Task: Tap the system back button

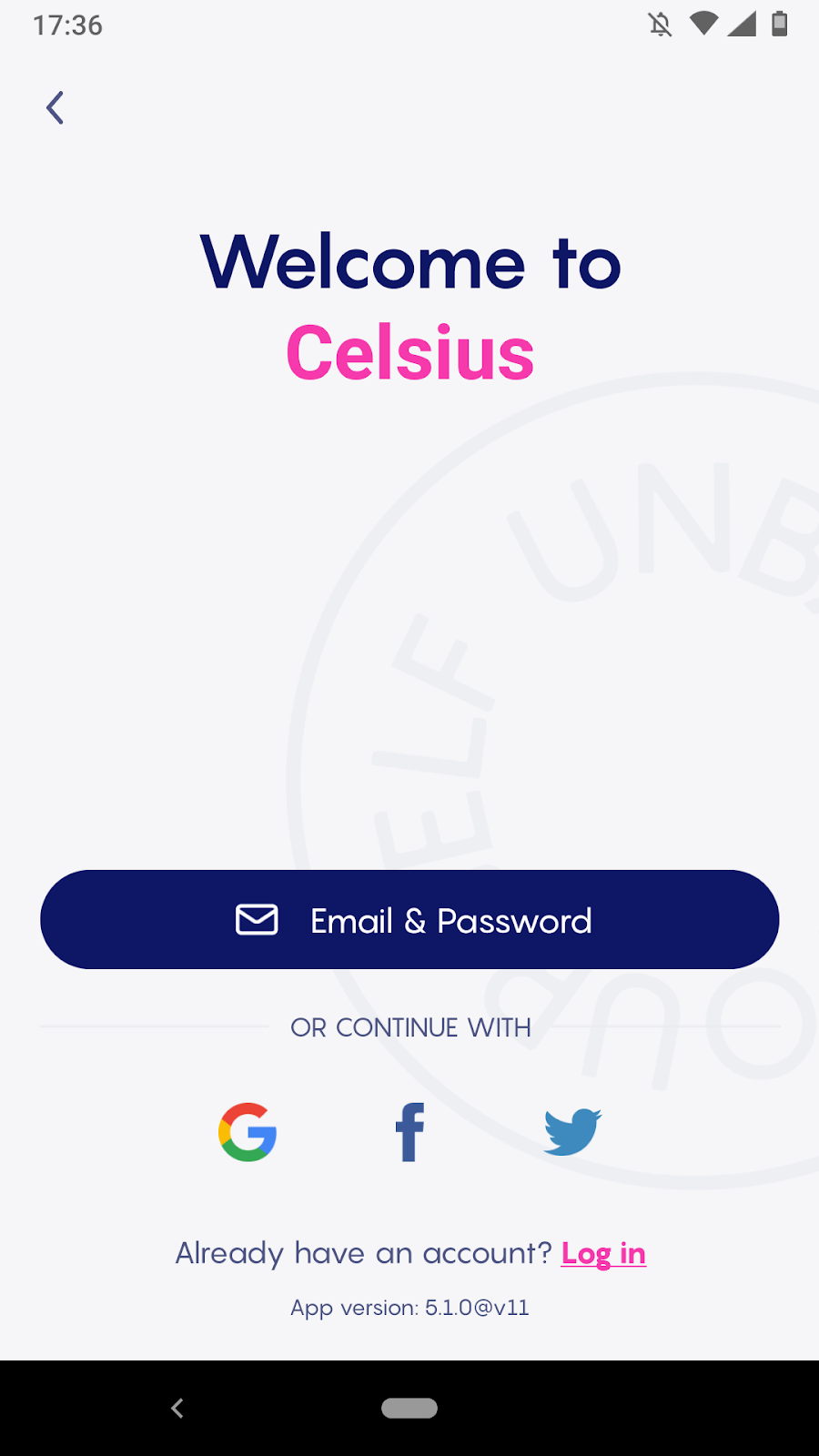Action: (x=177, y=1408)
